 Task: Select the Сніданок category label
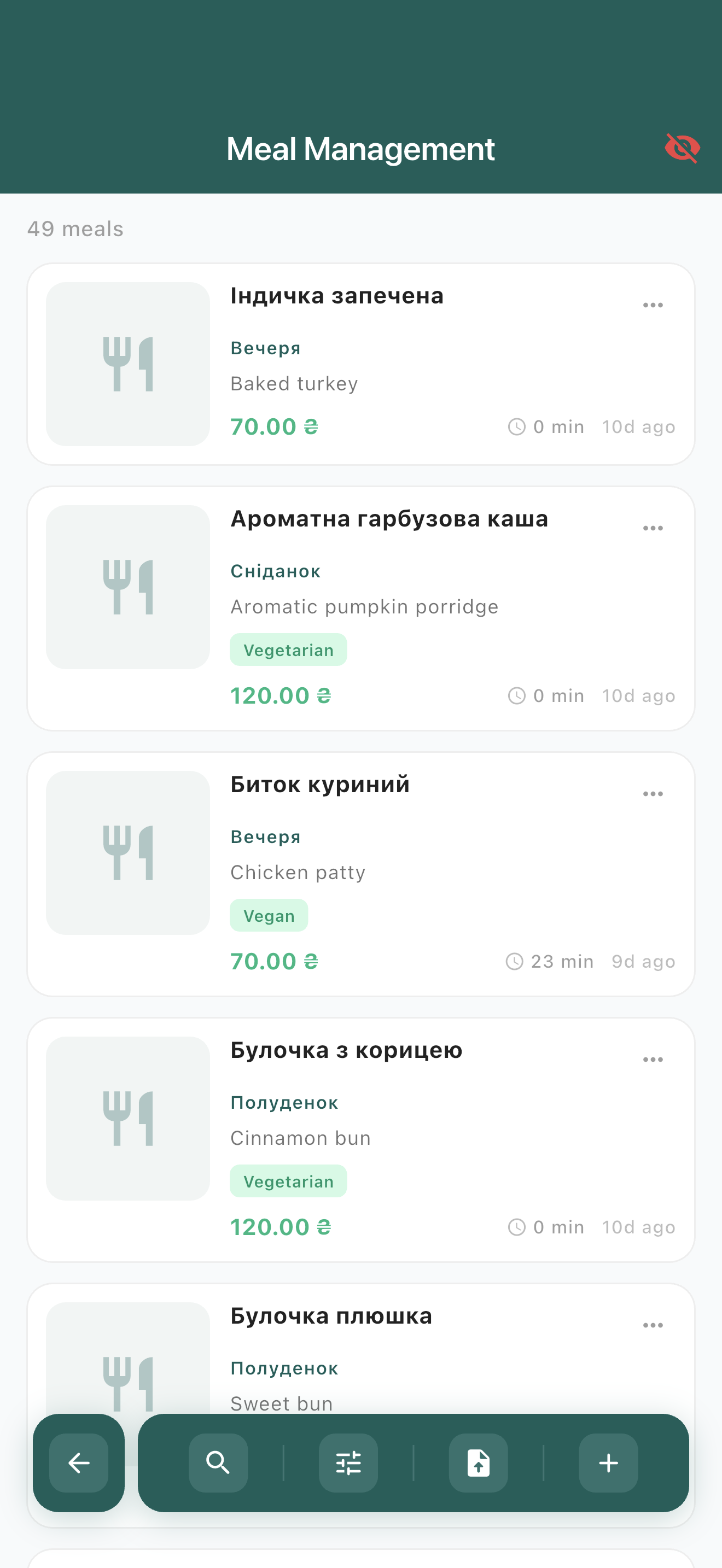(x=275, y=570)
